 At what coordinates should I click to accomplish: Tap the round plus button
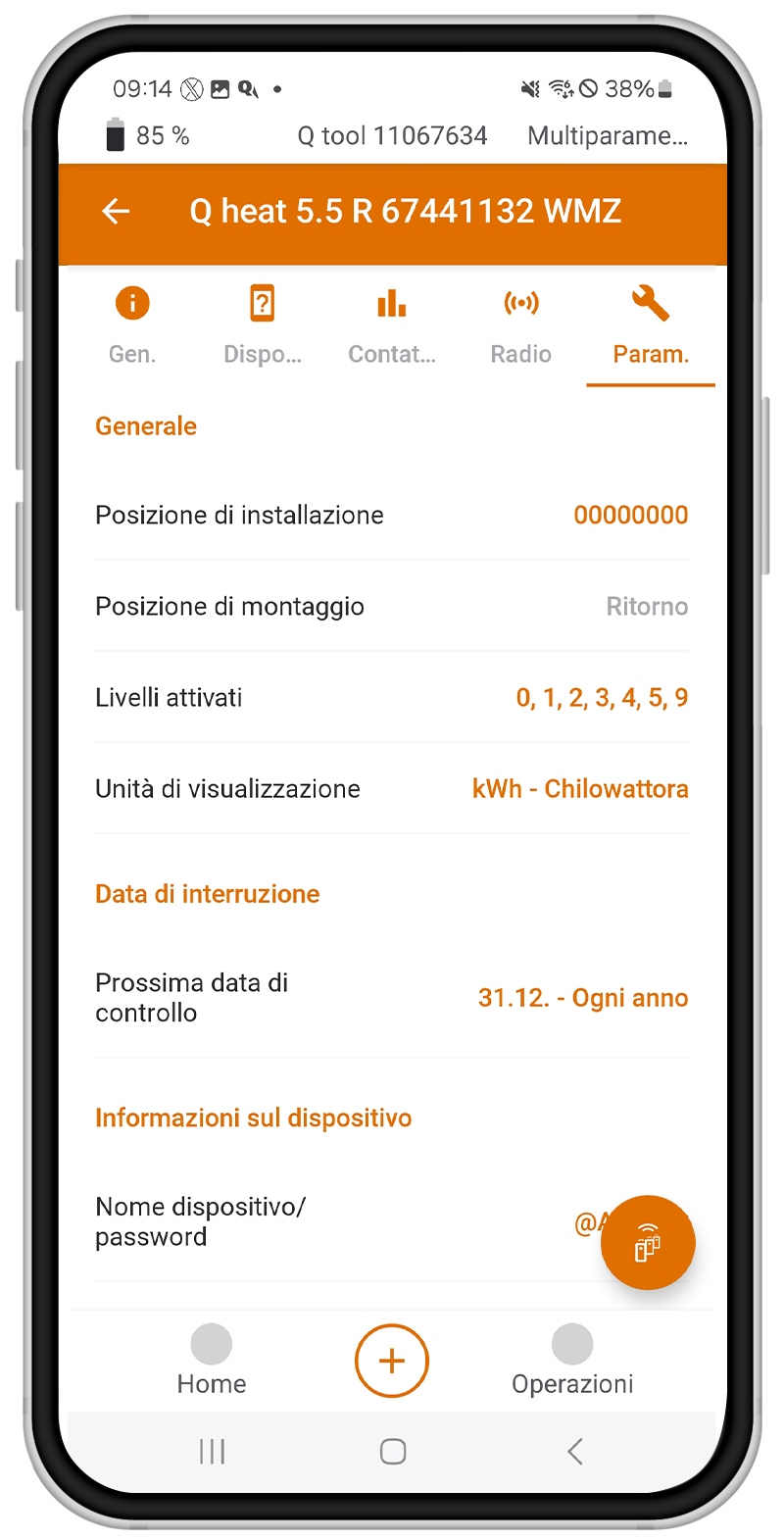coord(391,1361)
